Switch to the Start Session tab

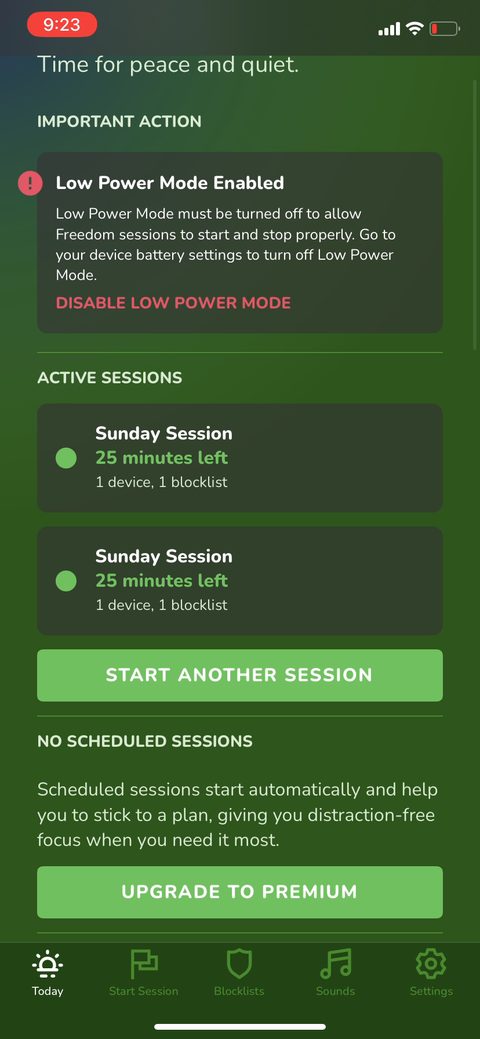coord(144,972)
